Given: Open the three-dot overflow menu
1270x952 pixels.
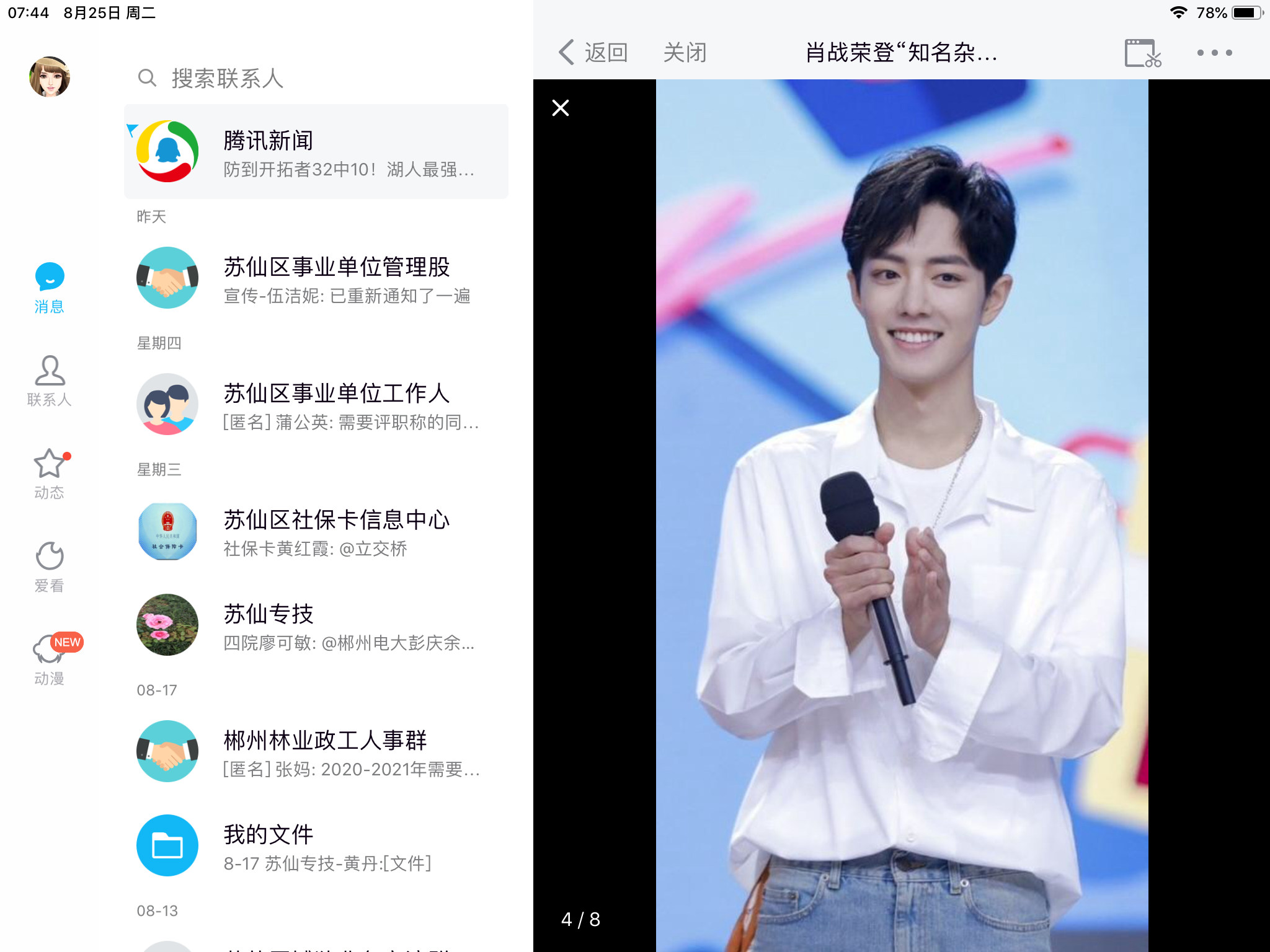Looking at the screenshot, I should pyautogui.click(x=1214, y=53).
